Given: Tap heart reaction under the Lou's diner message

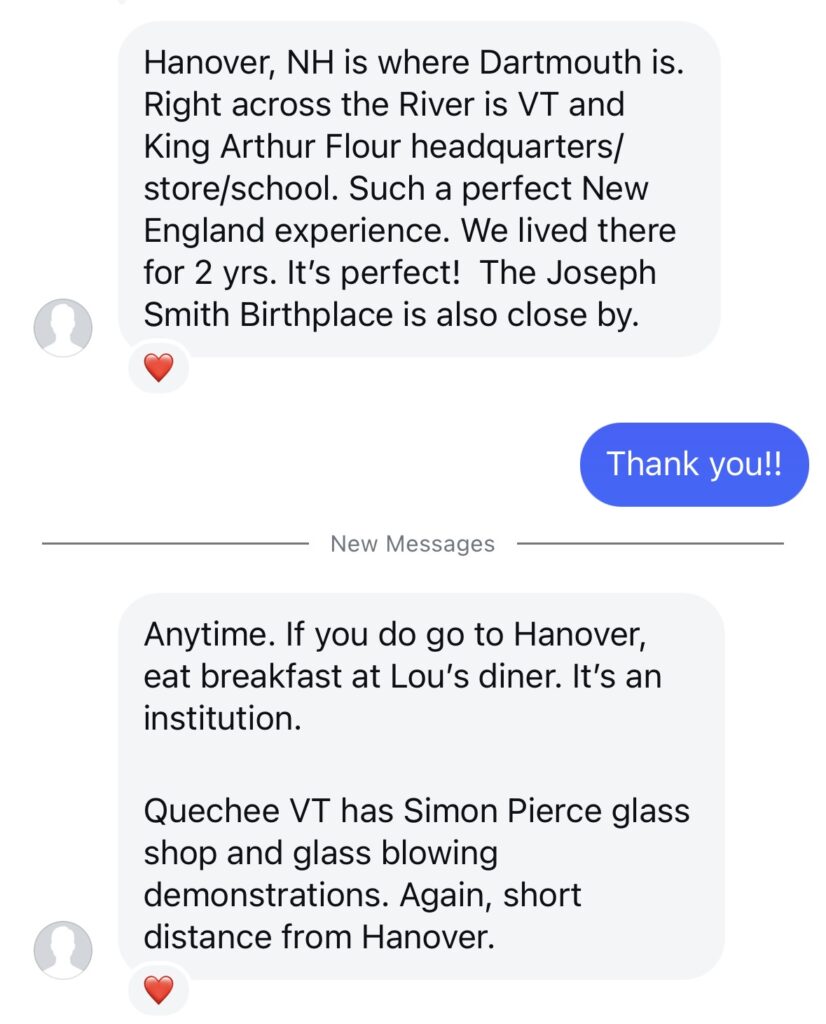Looking at the screenshot, I should click(158, 989).
